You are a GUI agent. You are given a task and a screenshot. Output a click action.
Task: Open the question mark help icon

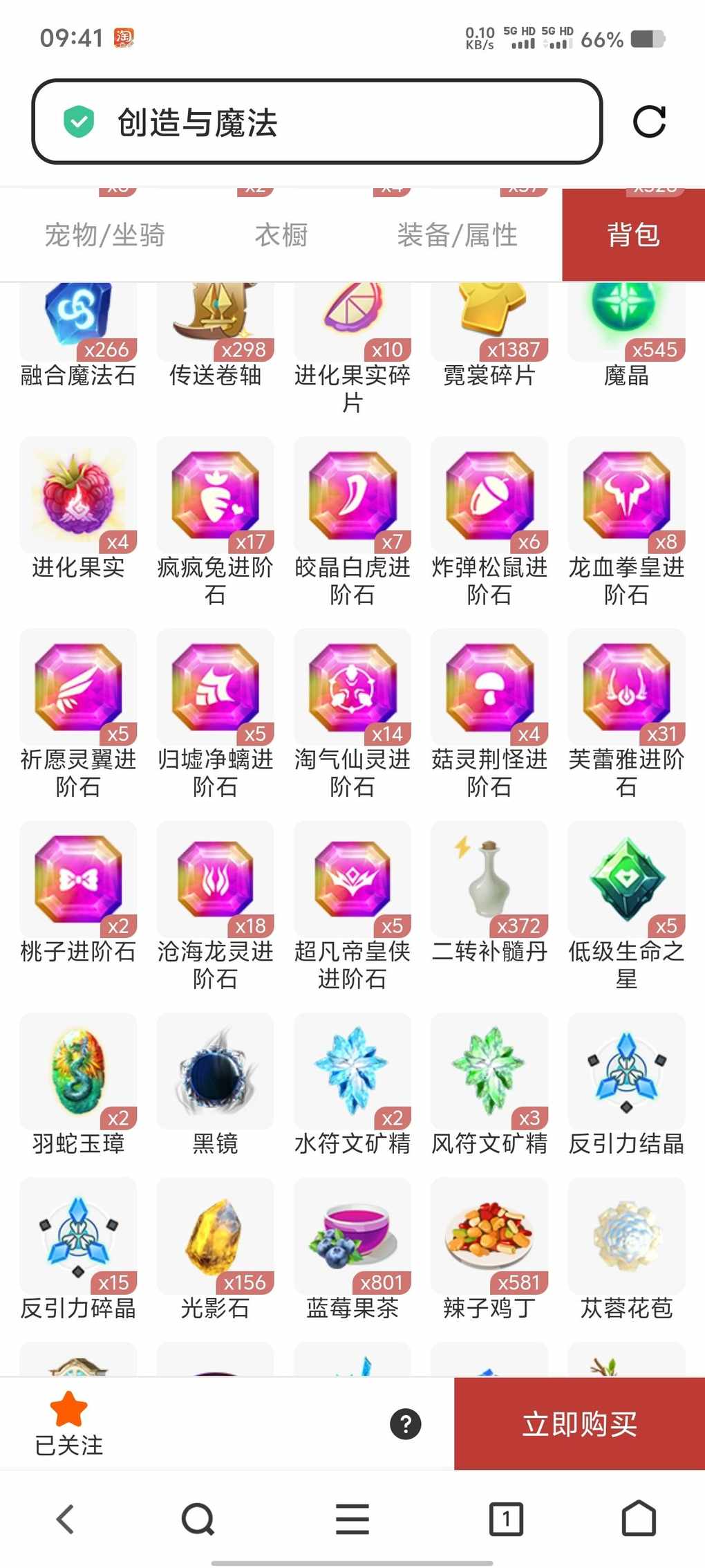click(406, 1423)
